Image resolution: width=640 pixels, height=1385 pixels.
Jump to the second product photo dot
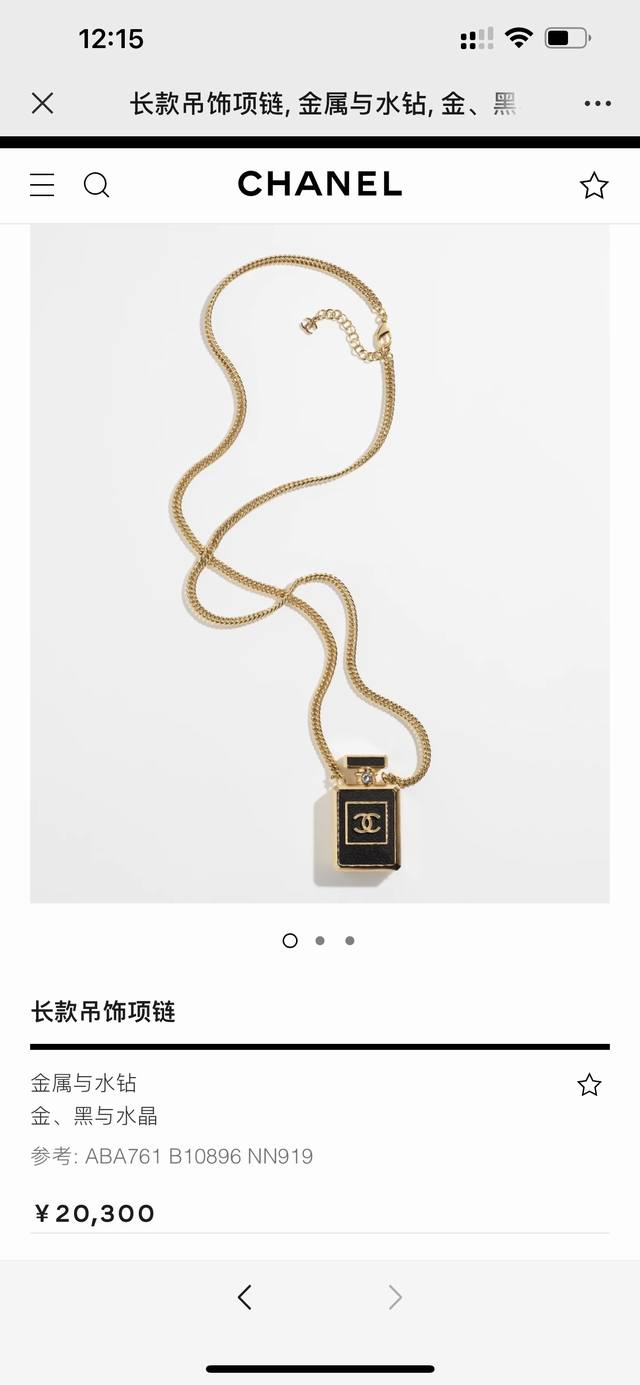tap(320, 940)
